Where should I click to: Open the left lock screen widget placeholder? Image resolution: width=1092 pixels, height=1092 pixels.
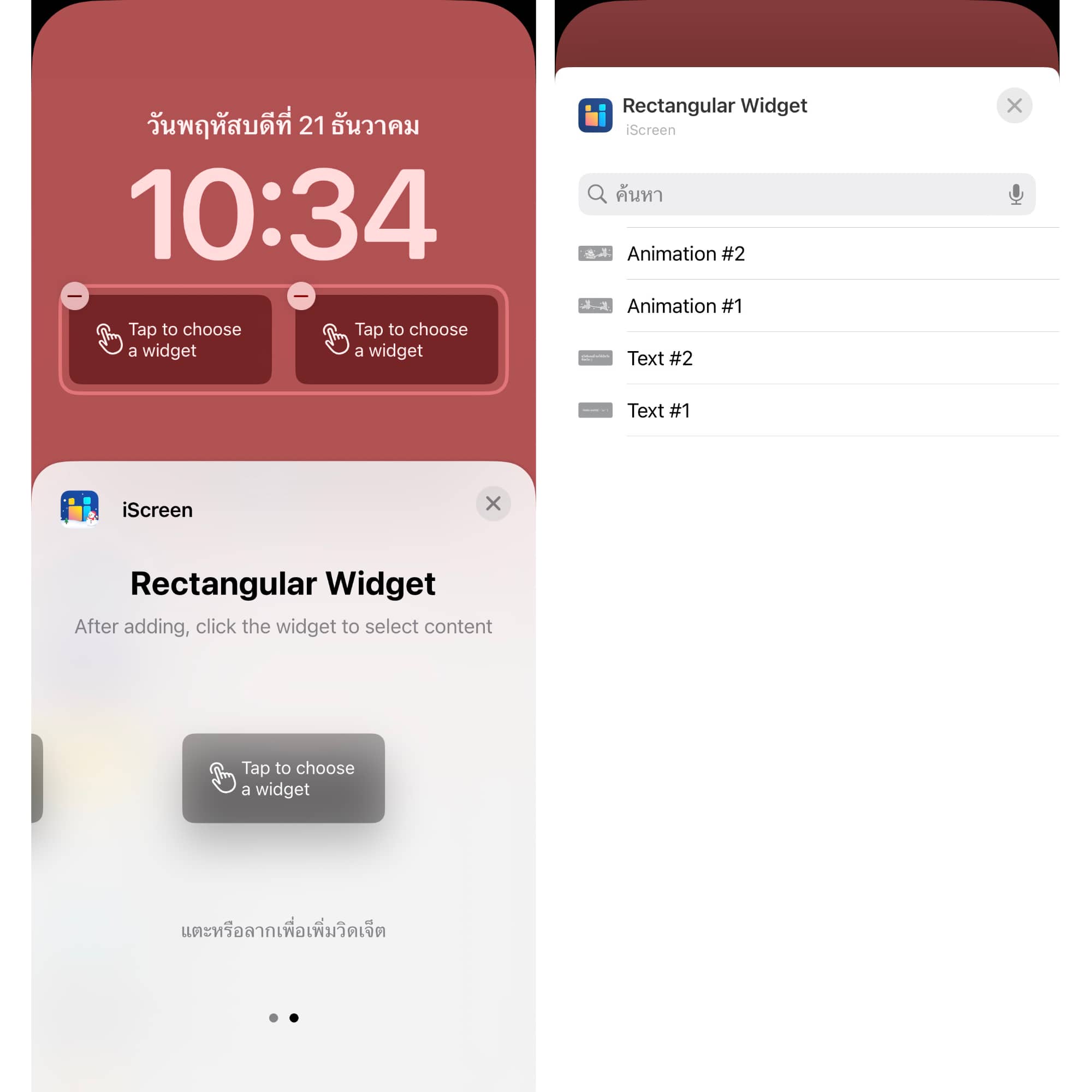170,340
